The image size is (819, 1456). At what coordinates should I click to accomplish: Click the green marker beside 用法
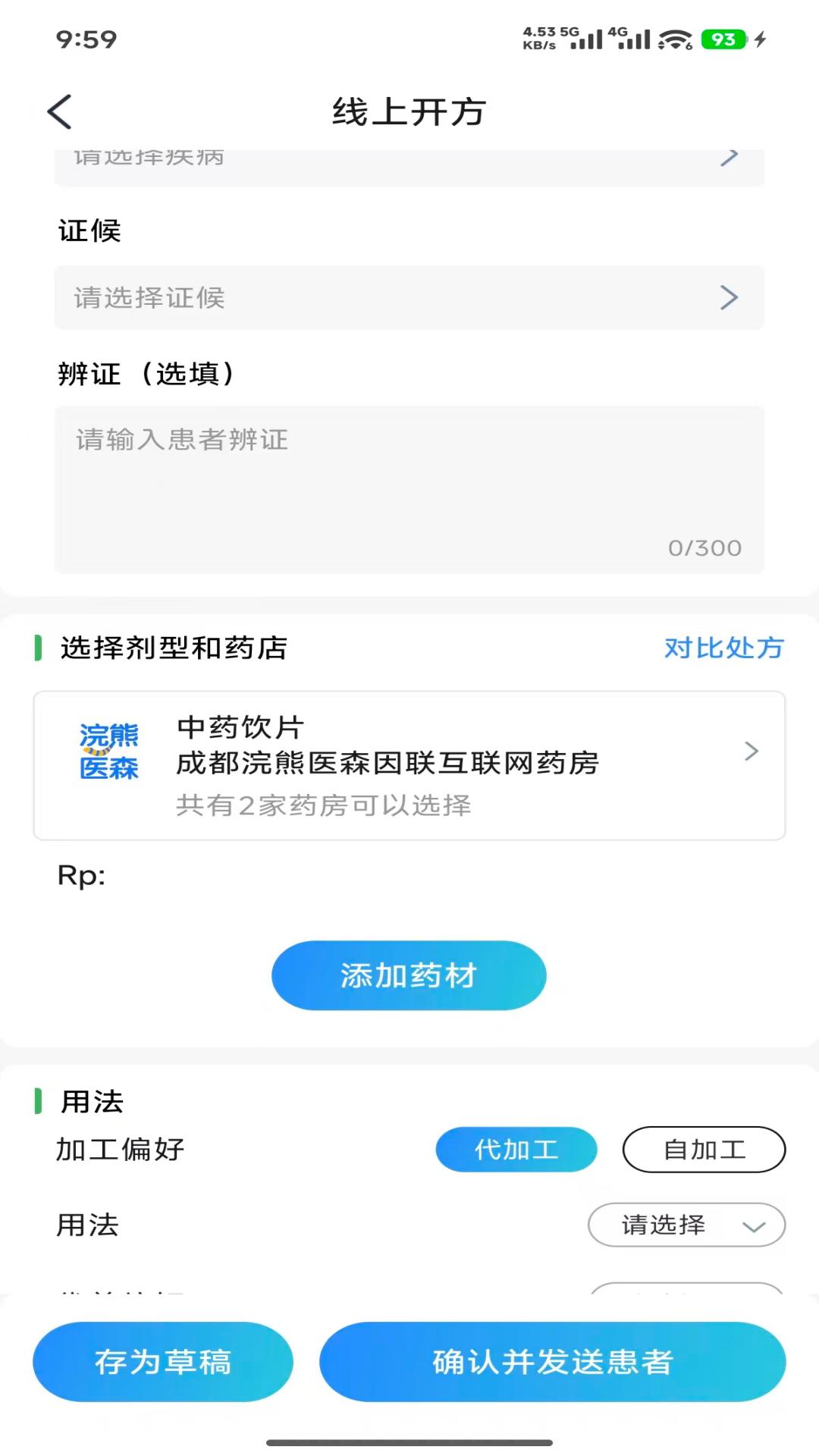point(36,1102)
